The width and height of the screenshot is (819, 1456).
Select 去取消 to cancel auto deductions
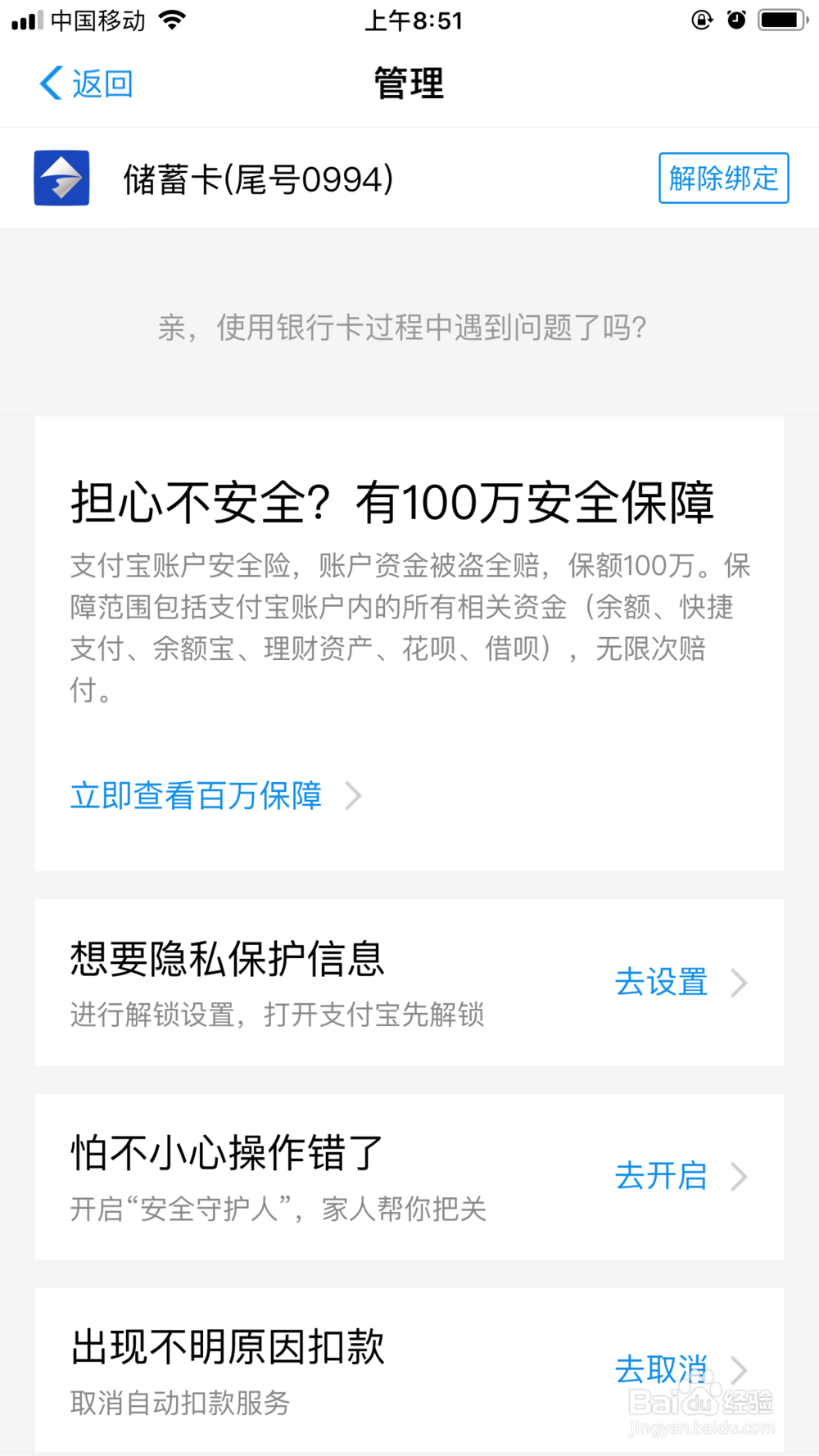point(681,1369)
